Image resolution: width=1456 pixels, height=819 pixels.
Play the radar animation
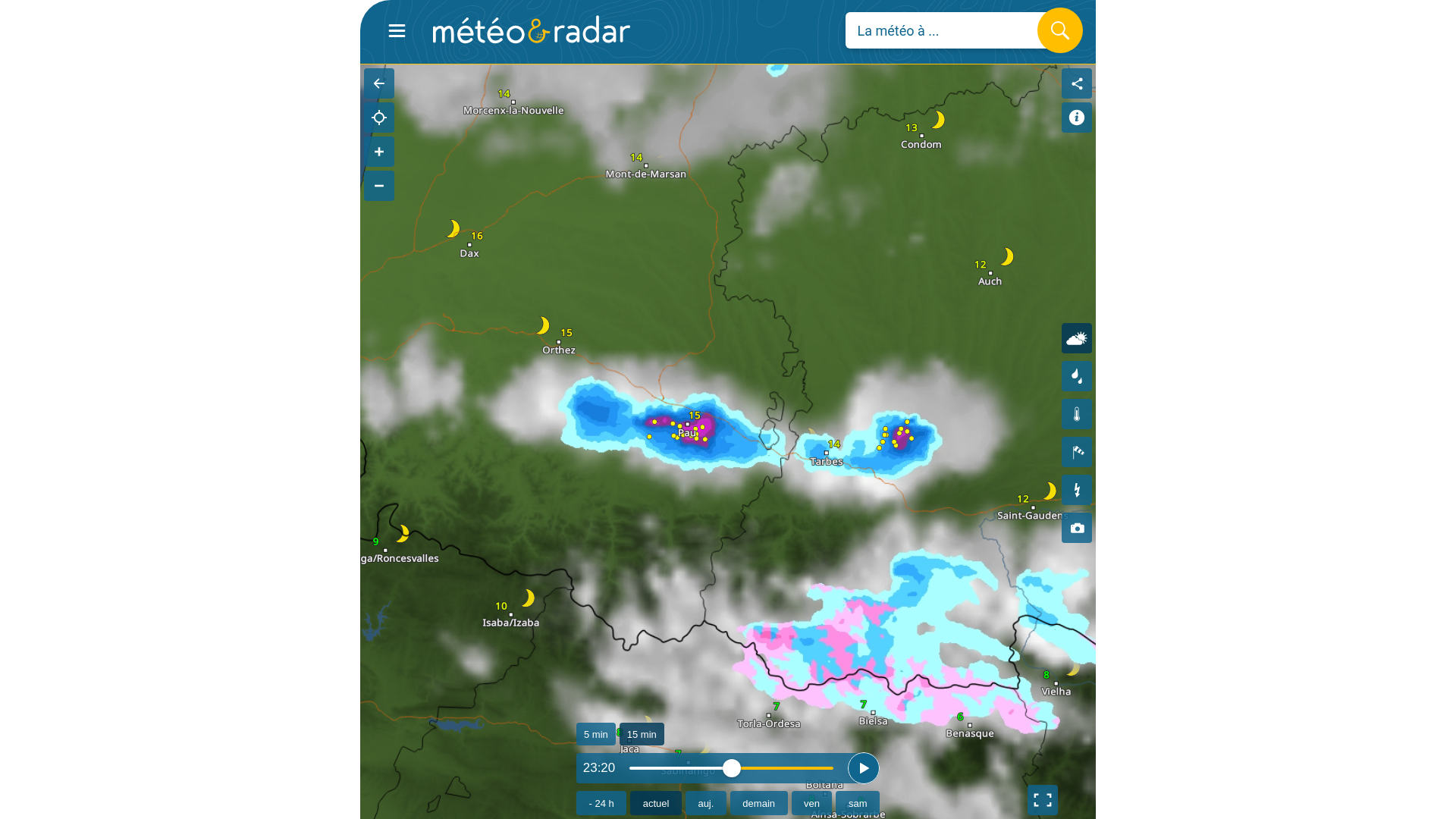[x=863, y=768]
